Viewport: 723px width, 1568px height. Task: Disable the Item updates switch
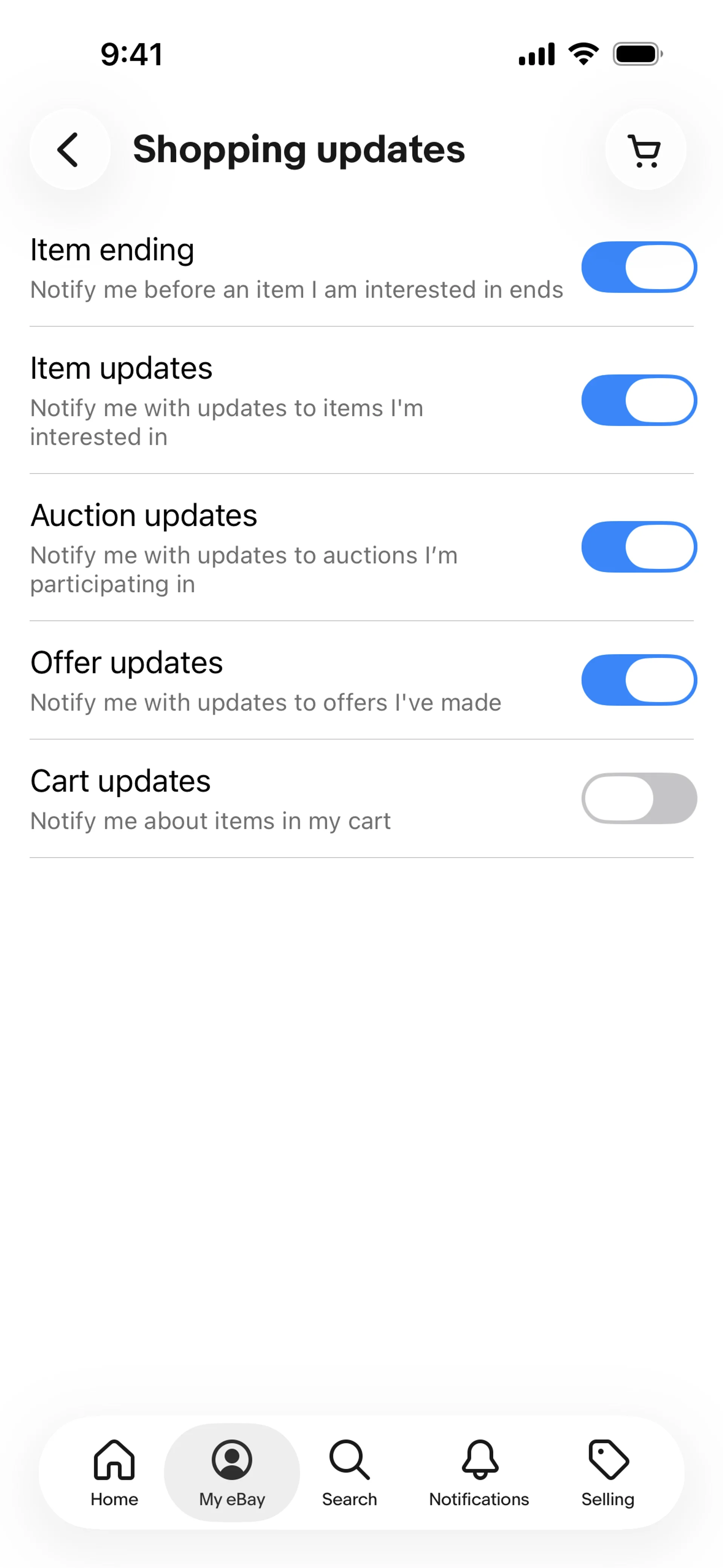(x=638, y=400)
